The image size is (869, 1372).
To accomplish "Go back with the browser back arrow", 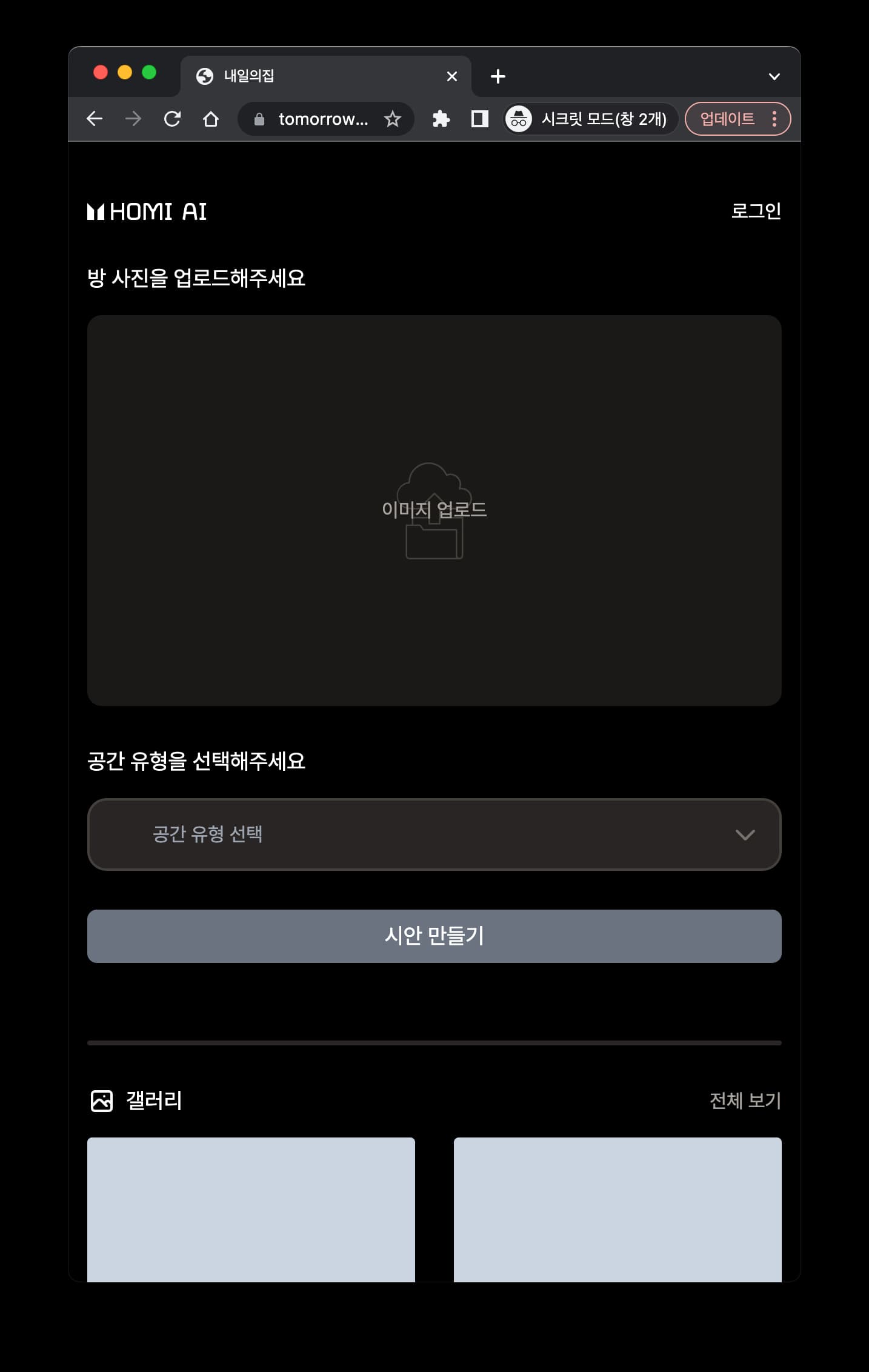I will (95, 119).
